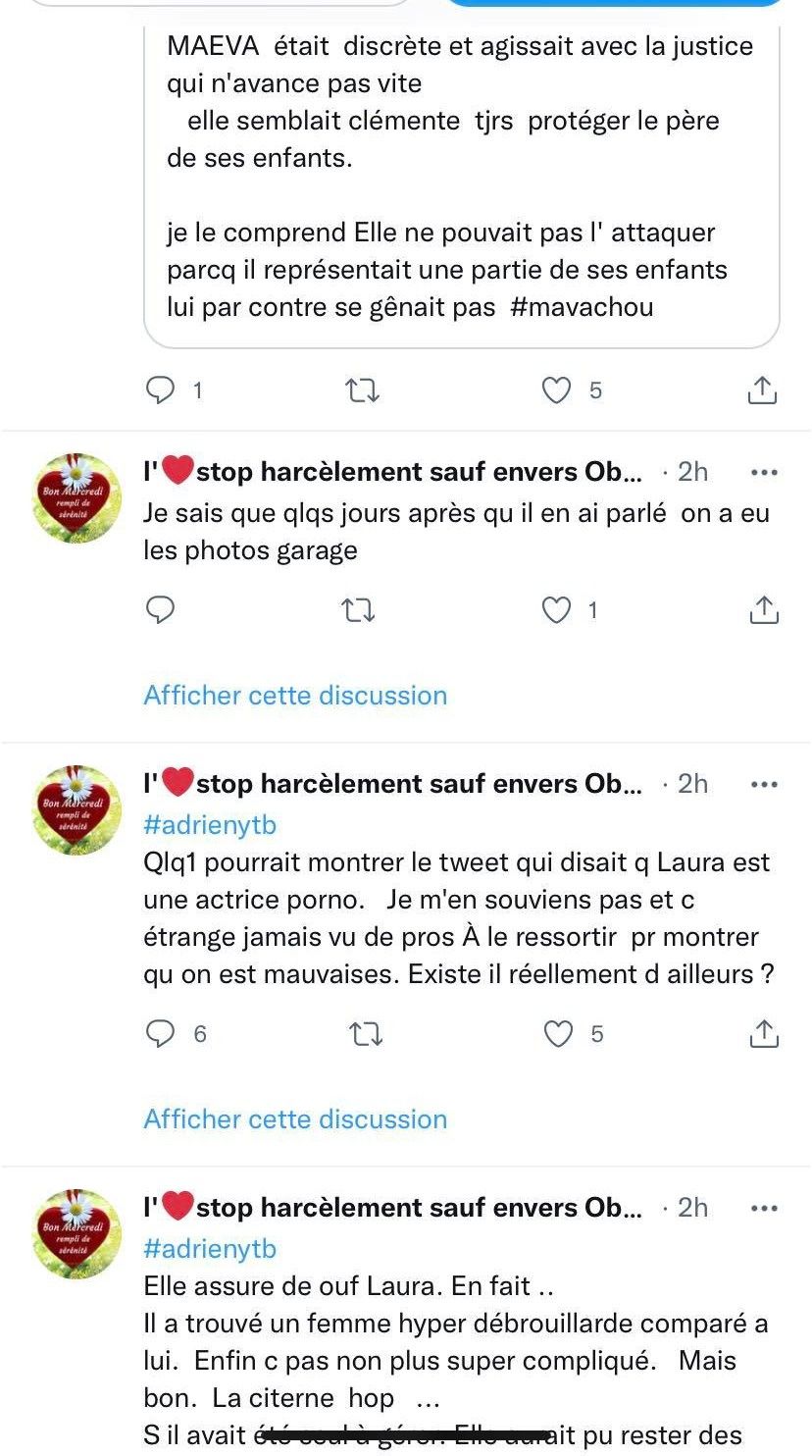This screenshot has width=812, height=1456.
Task: Reply to the tweet with 6 comments
Action: coord(160,1033)
